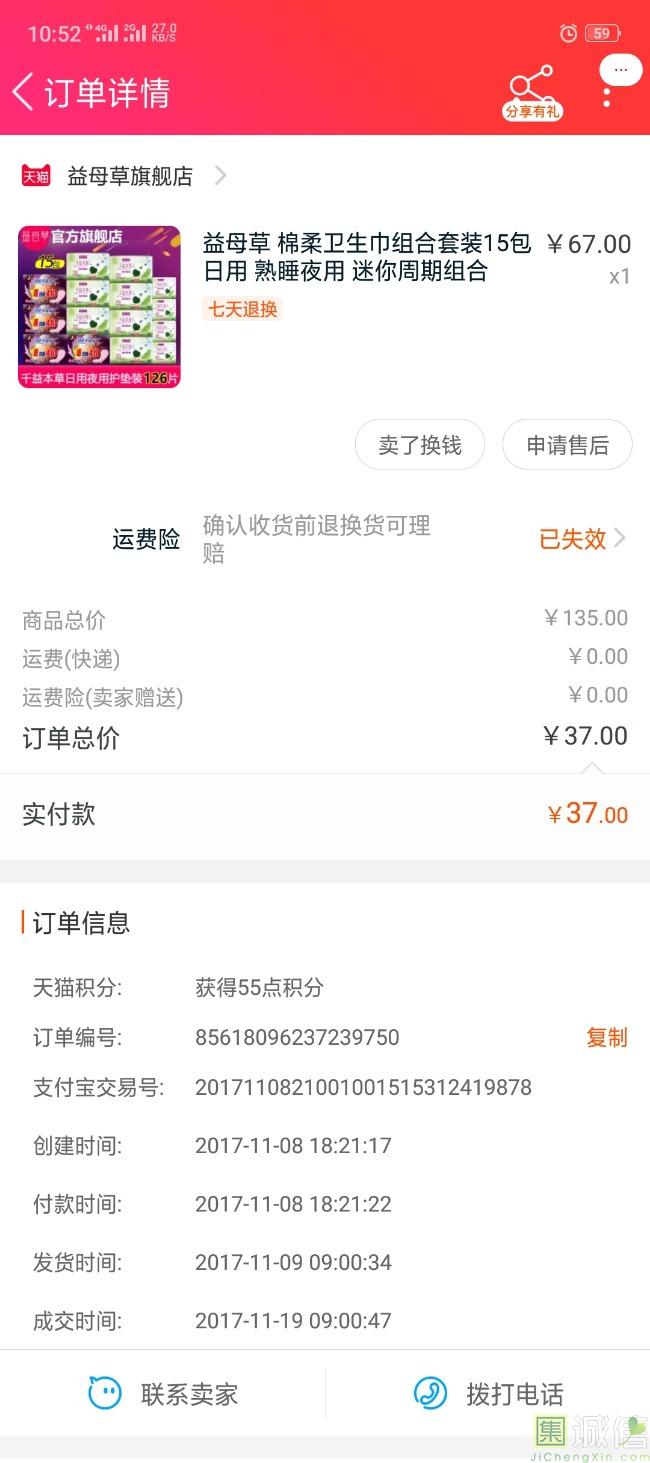Tap the 卖了换钱 button
Image resolution: width=650 pixels, height=1463 pixels.
pyautogui.click(x=420, y=445)
